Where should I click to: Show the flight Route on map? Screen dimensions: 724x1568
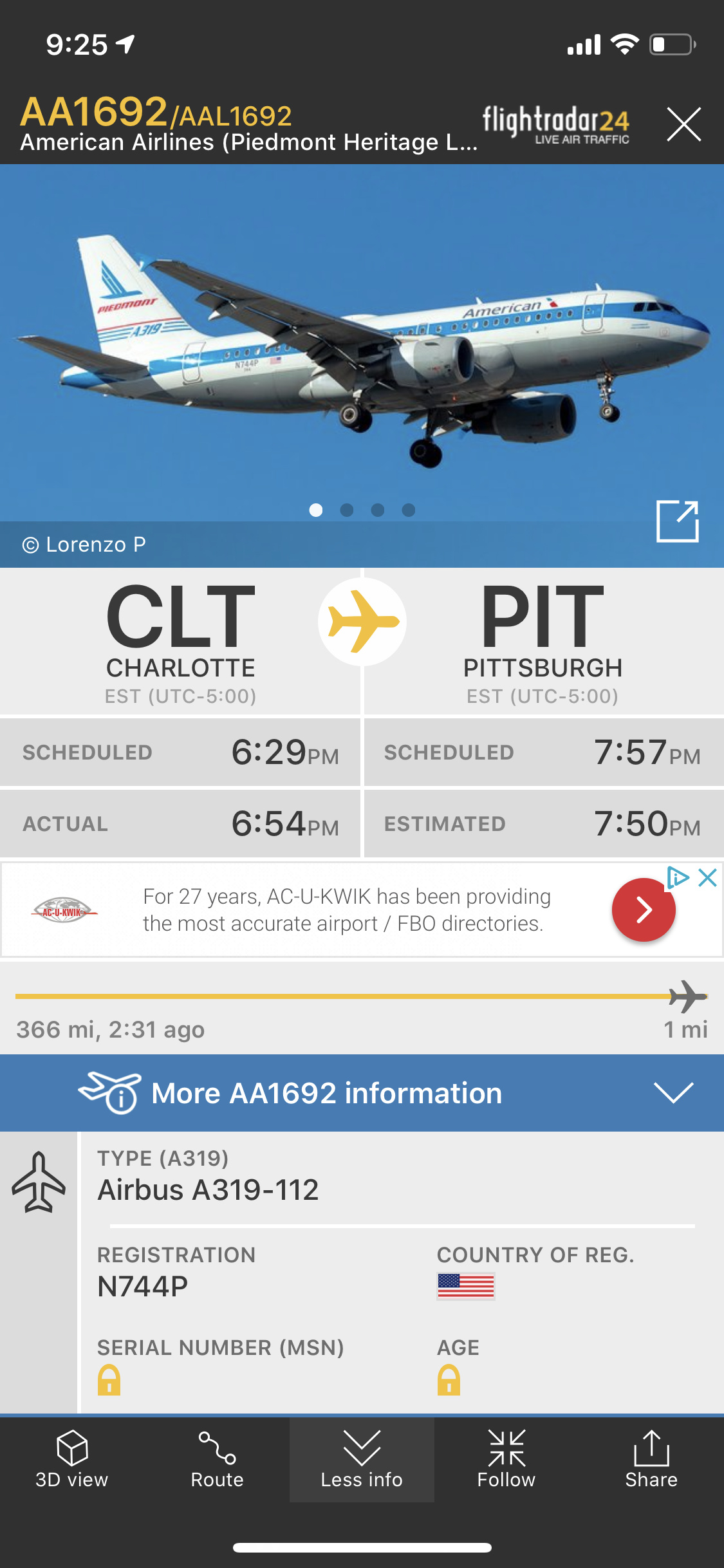point(217,1459)
